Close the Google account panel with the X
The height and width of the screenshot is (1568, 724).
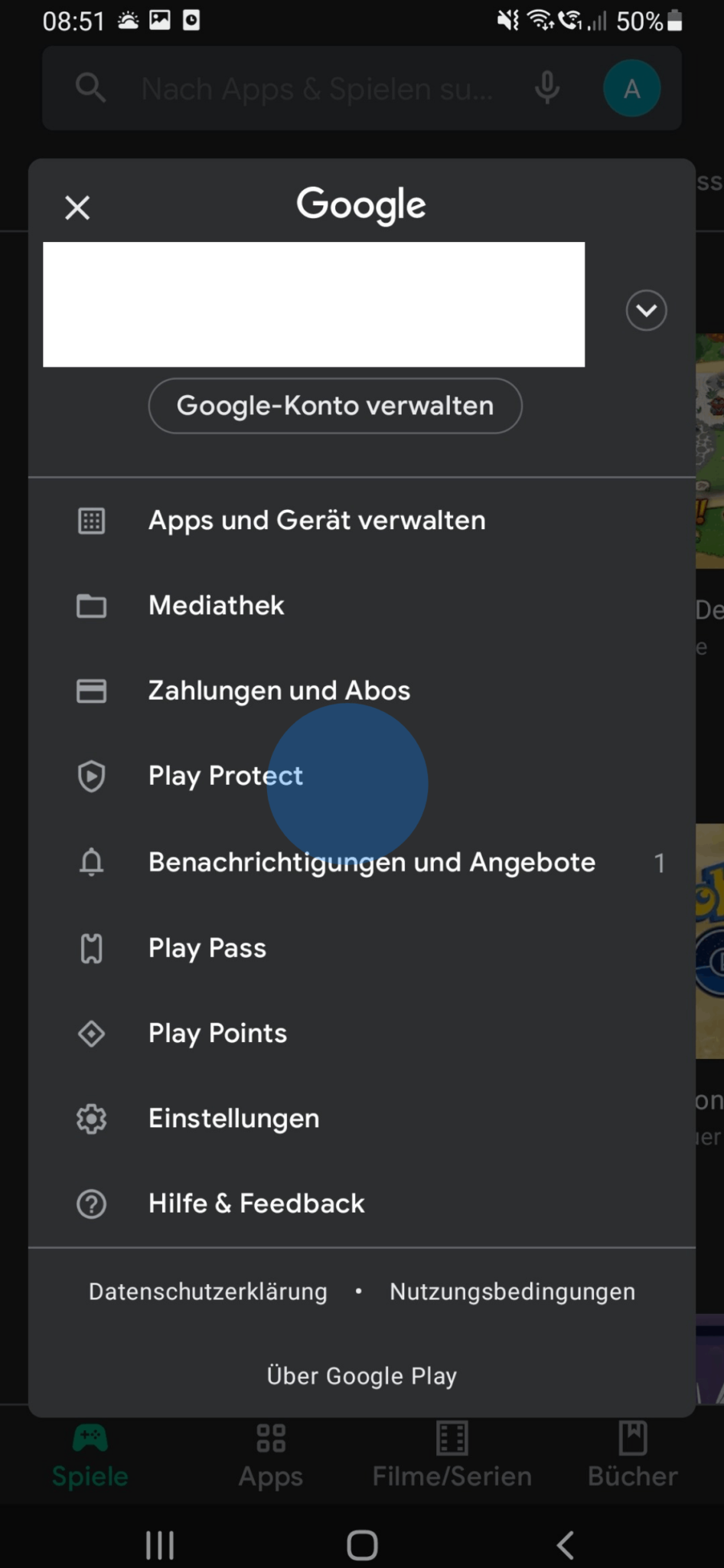(x=77, y=207)
